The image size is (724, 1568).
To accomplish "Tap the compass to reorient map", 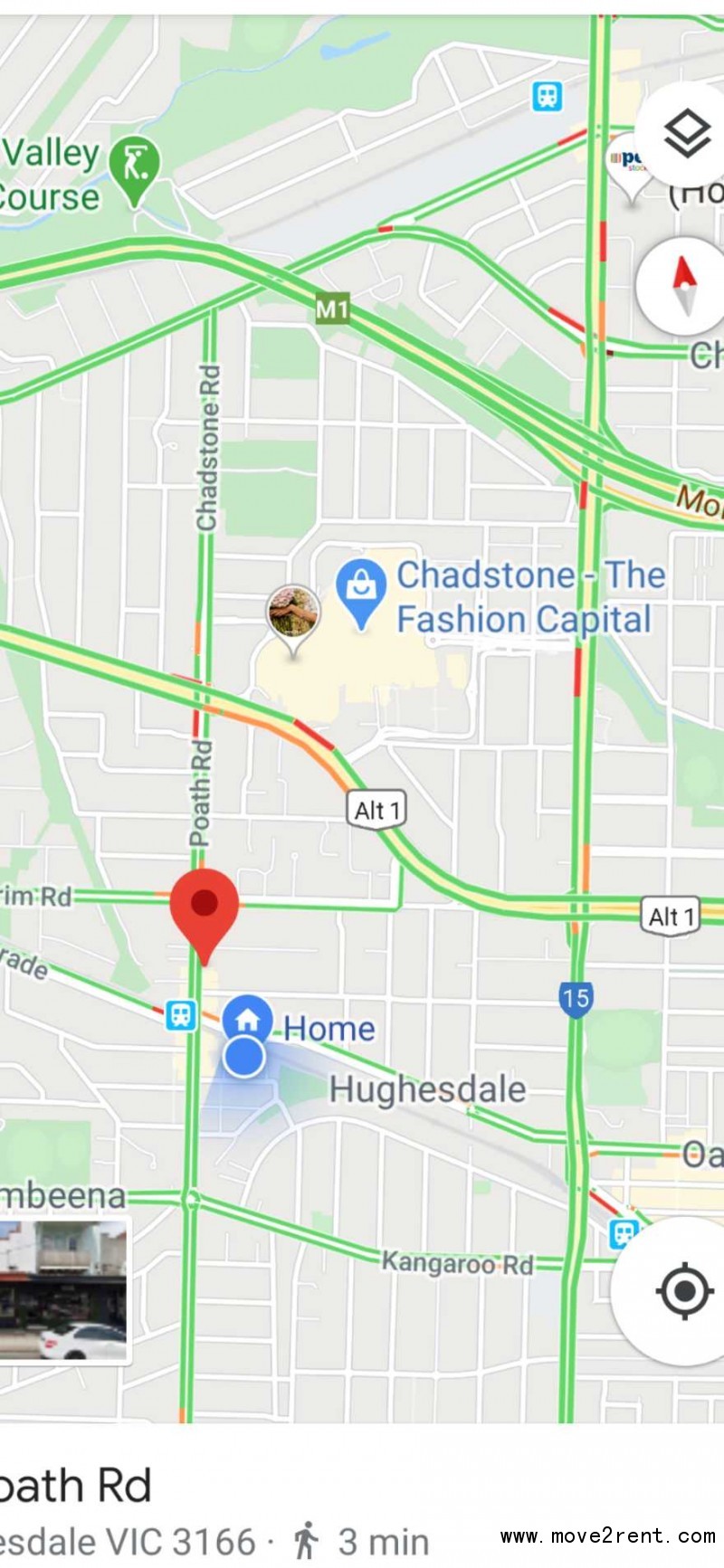I will point(684,286).
